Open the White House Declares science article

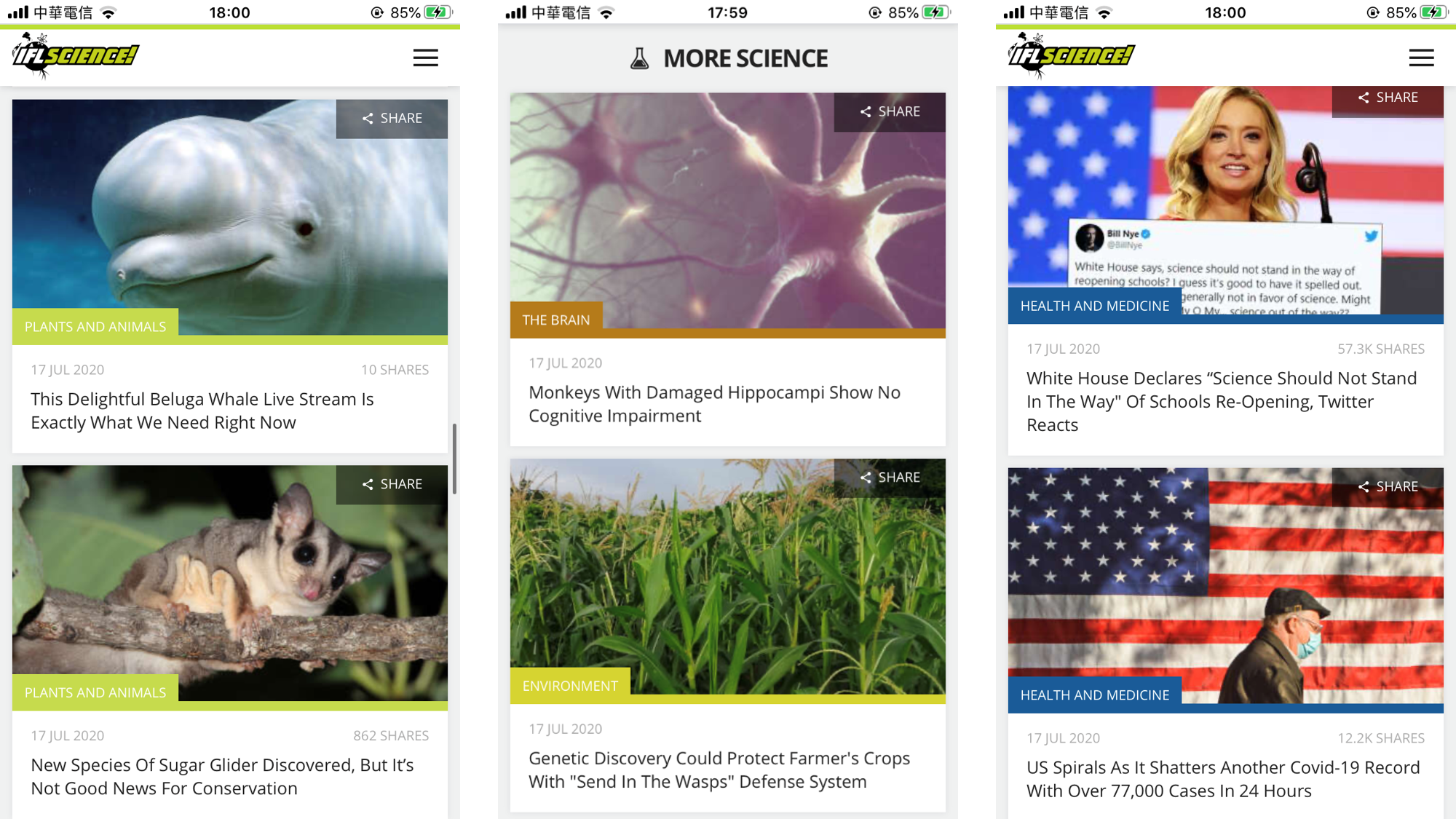point(1221,401)
